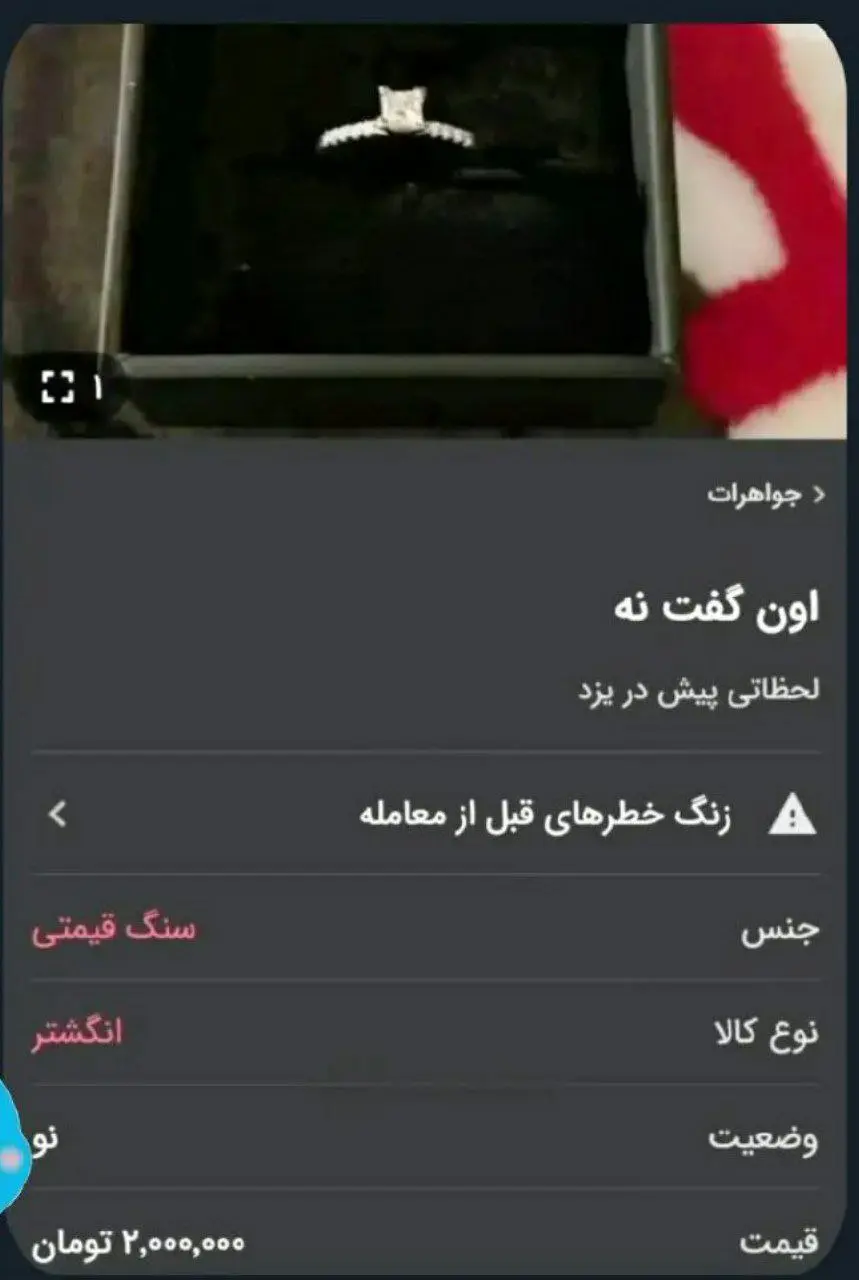Tap the انگشتر item type link
This screenshot has height=1280, width=859.
(76, 1032)
